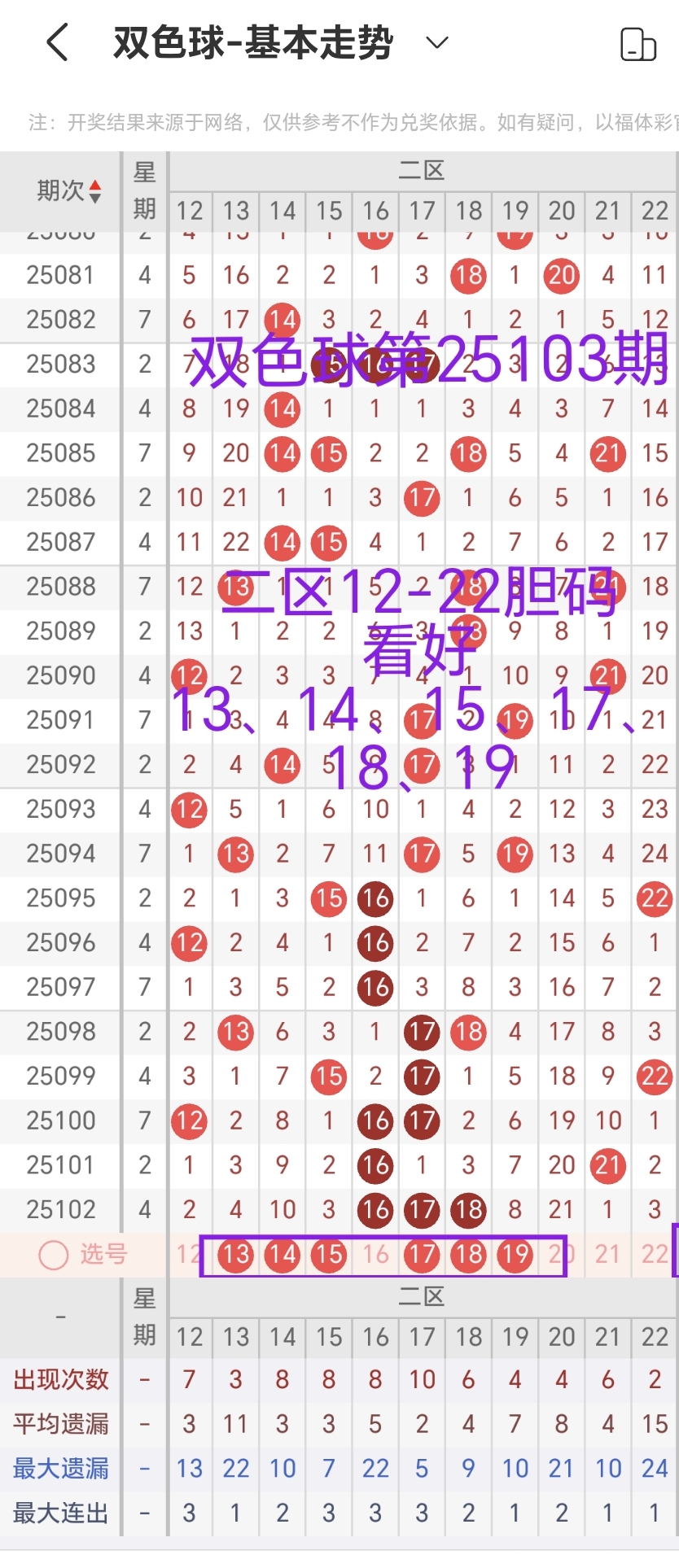The image size is (679, 1568).
Task: Deselect ball 17 in the selection row
Action: pos(422,1255)
